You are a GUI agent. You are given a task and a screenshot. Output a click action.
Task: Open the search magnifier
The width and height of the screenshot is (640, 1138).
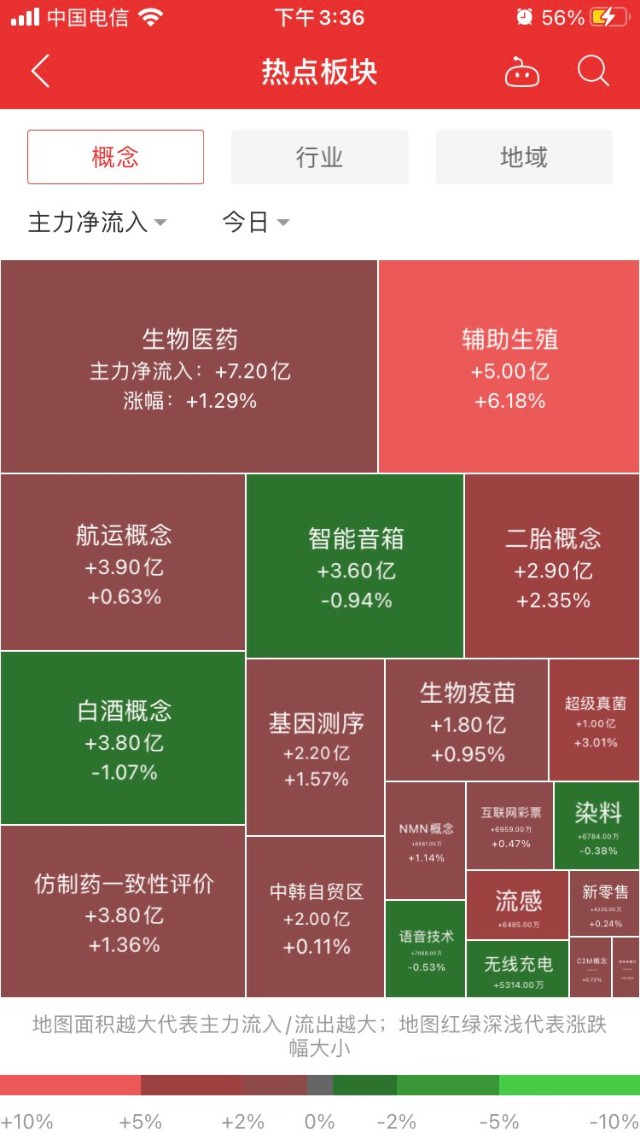(x=593, y=72)
